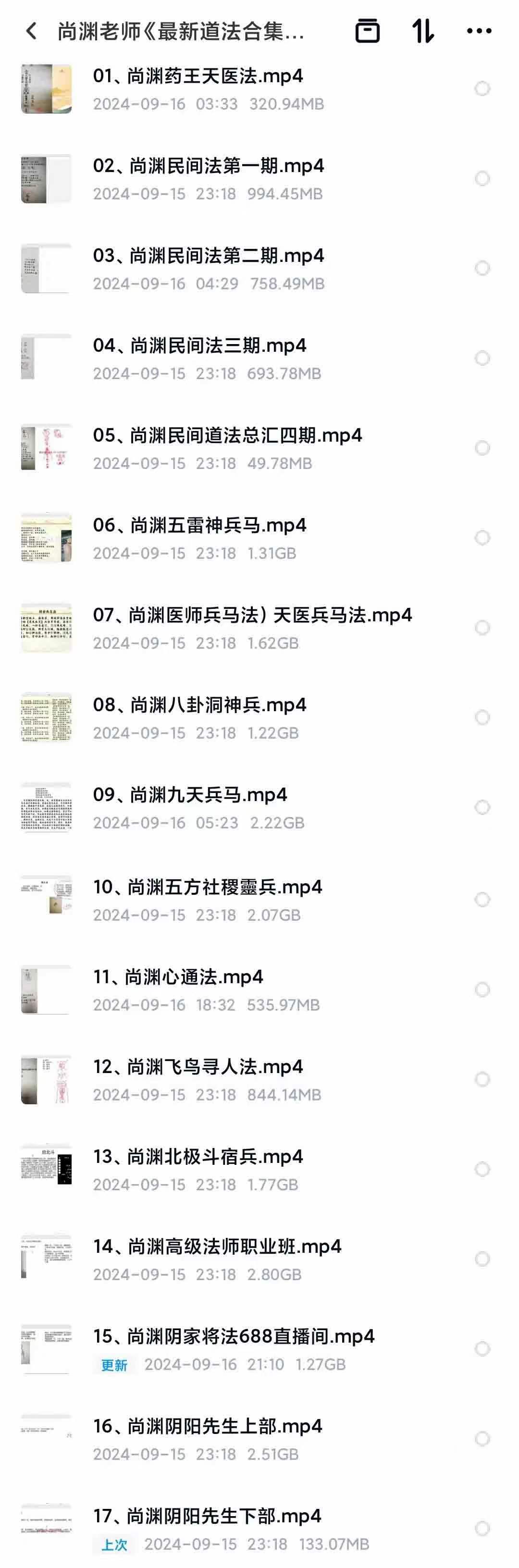This screenshot has height=1568, width=519.
Task: Open 07、尚渊医师兵马法）天医兵马法.mp4
Action: pos(252,616)
